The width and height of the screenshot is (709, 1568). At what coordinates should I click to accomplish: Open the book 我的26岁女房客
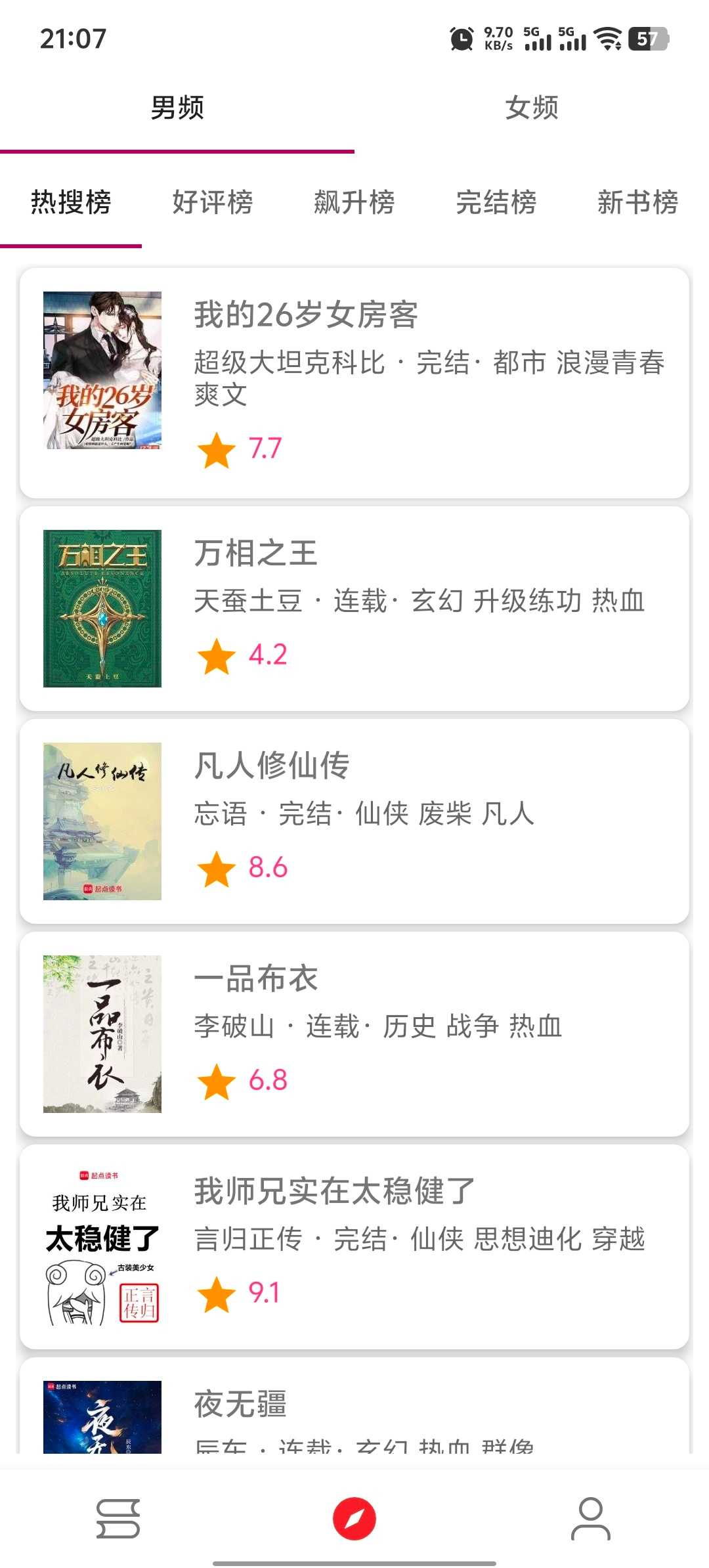(354, 383)
